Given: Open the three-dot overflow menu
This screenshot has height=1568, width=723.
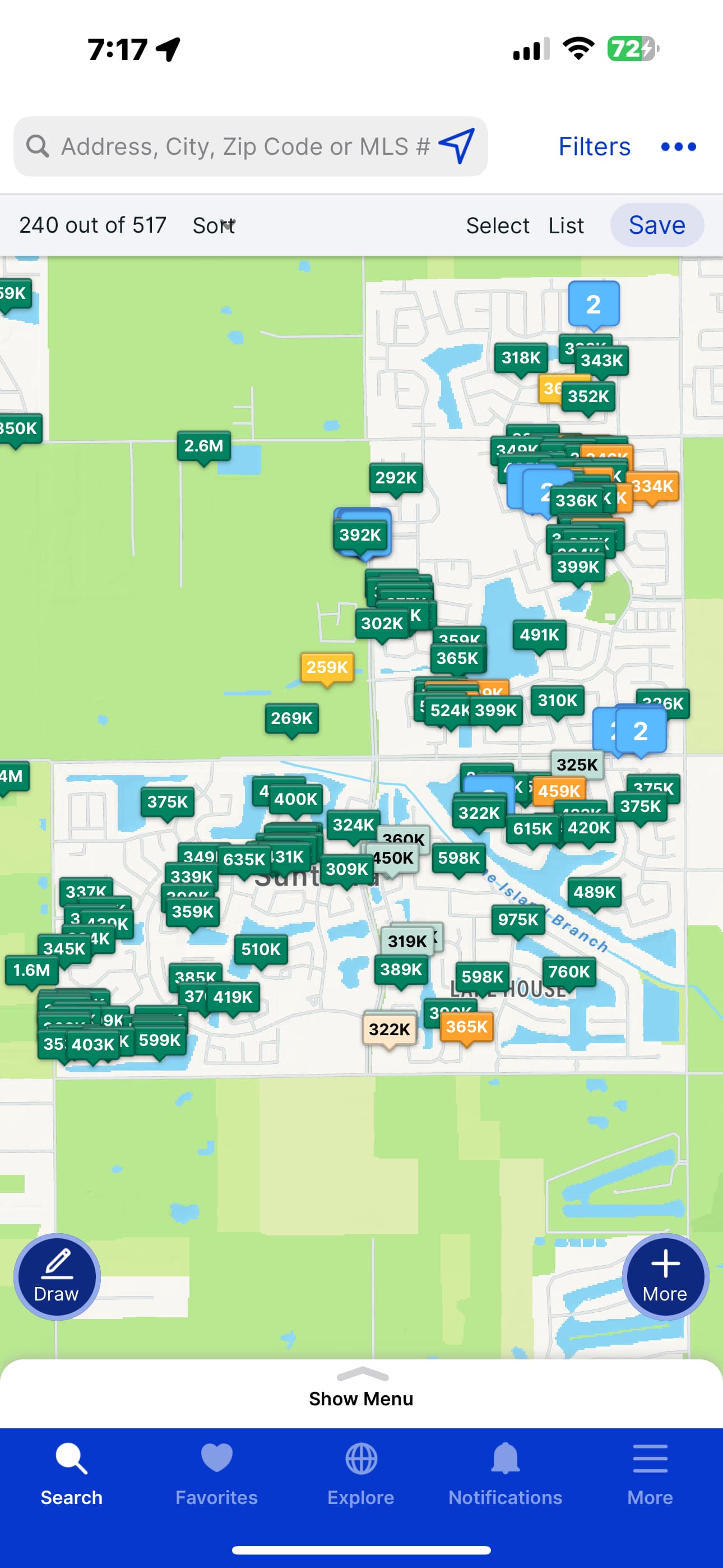Looking at the screenshot, I should (x=679, y=147).
